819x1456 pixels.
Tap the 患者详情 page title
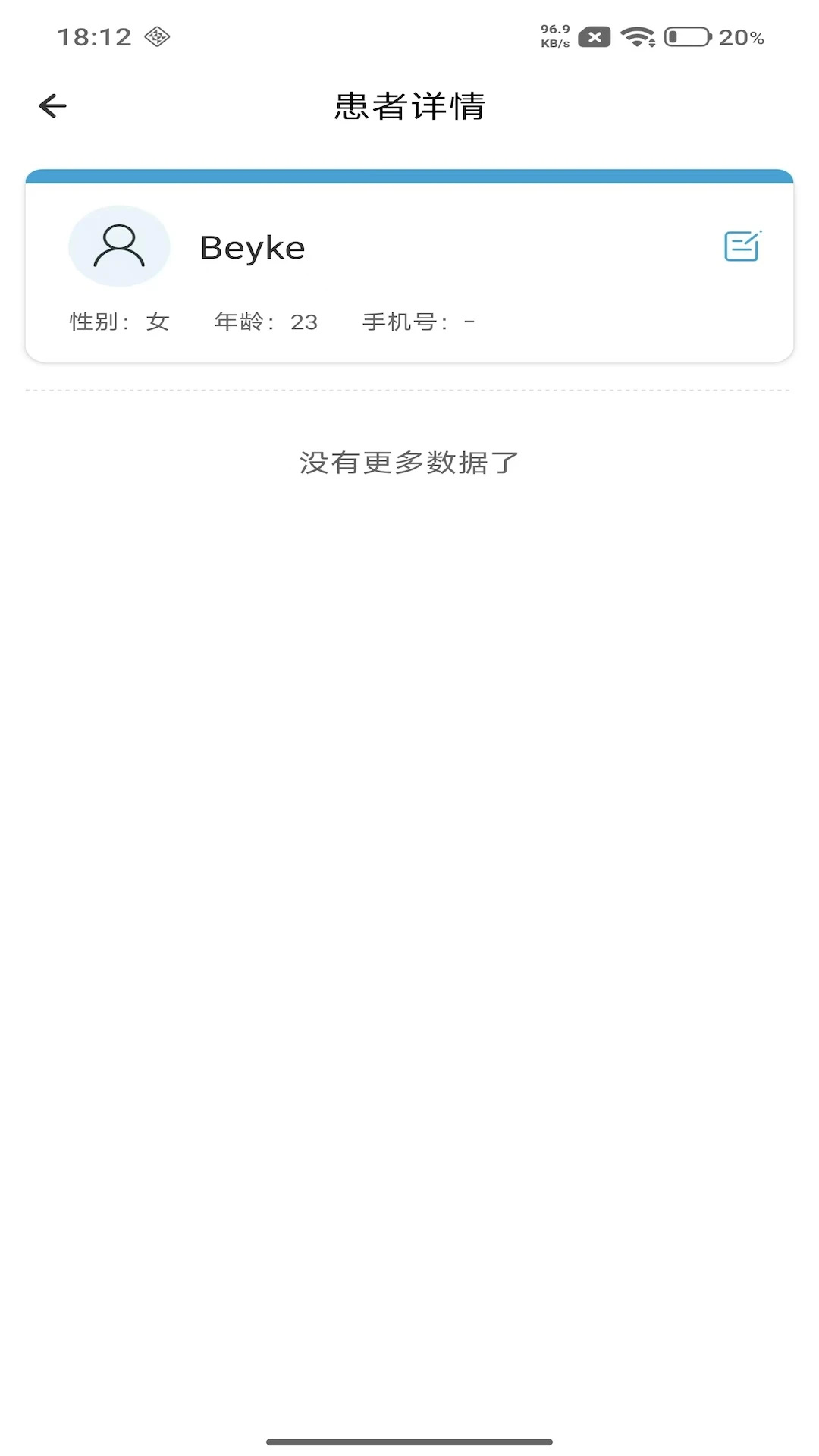coord(409,106)
